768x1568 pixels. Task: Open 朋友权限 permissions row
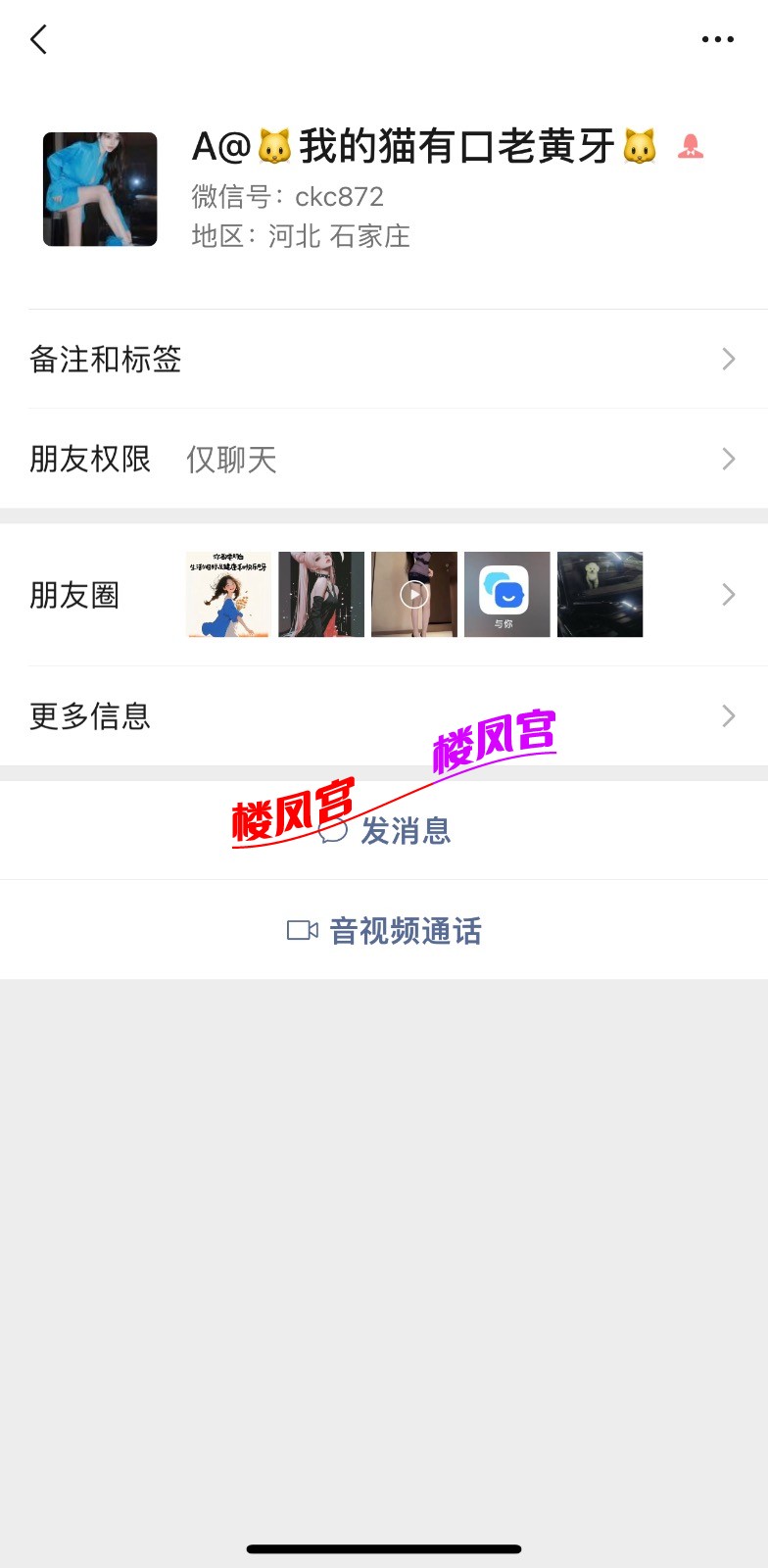click(382, 459)
